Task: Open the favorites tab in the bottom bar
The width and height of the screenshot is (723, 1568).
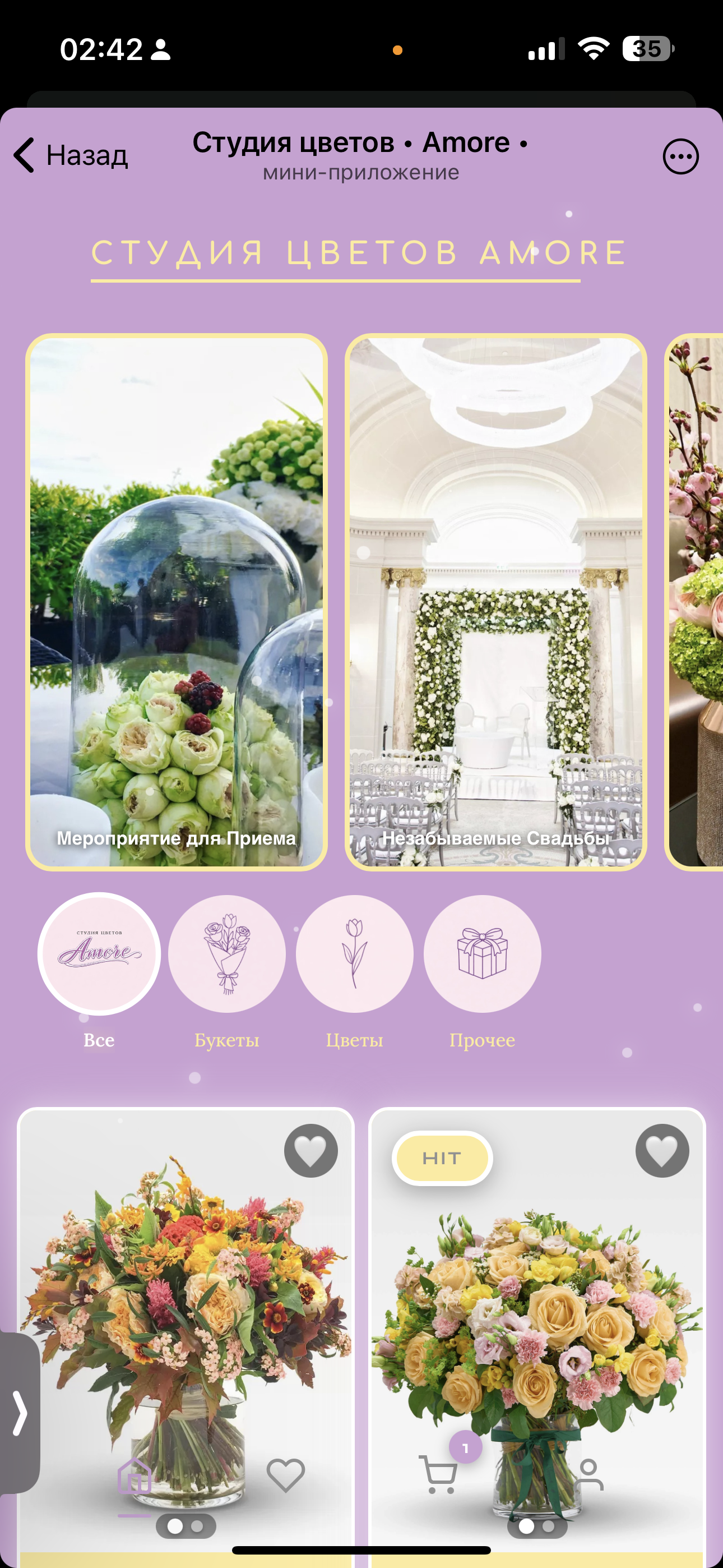Action: [x=285, y=1476]
